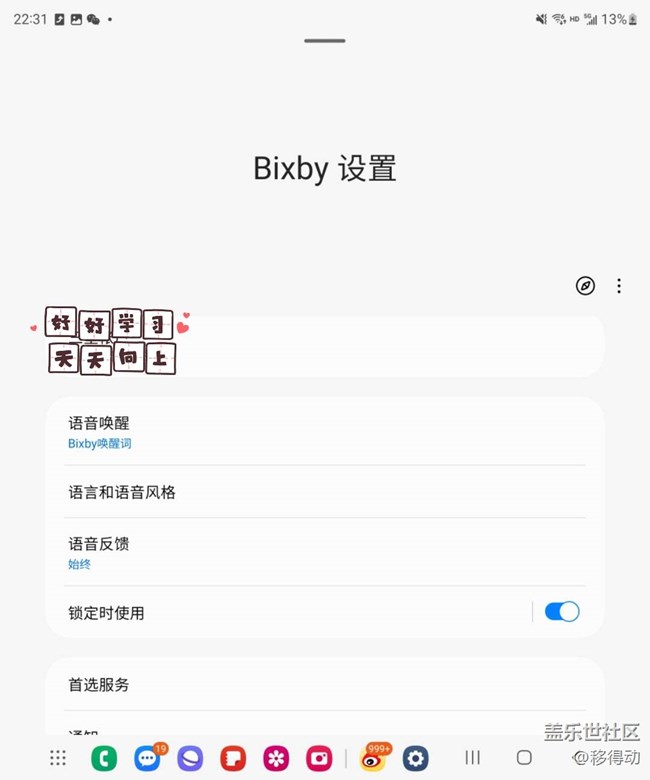Screen dimensions: 650x780
Task: Open the Bixby discover compass icon
Action: tap(586, 286)
